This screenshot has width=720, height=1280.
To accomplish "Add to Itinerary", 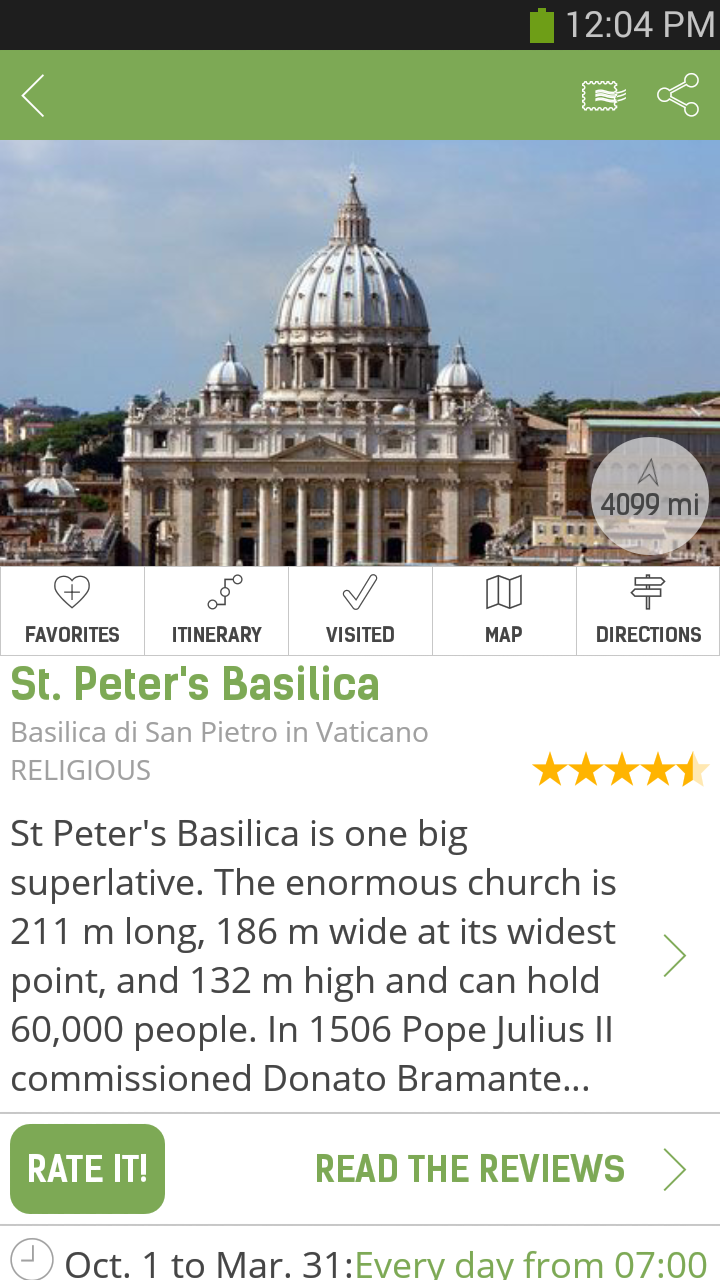I will (x=216, y=610).
